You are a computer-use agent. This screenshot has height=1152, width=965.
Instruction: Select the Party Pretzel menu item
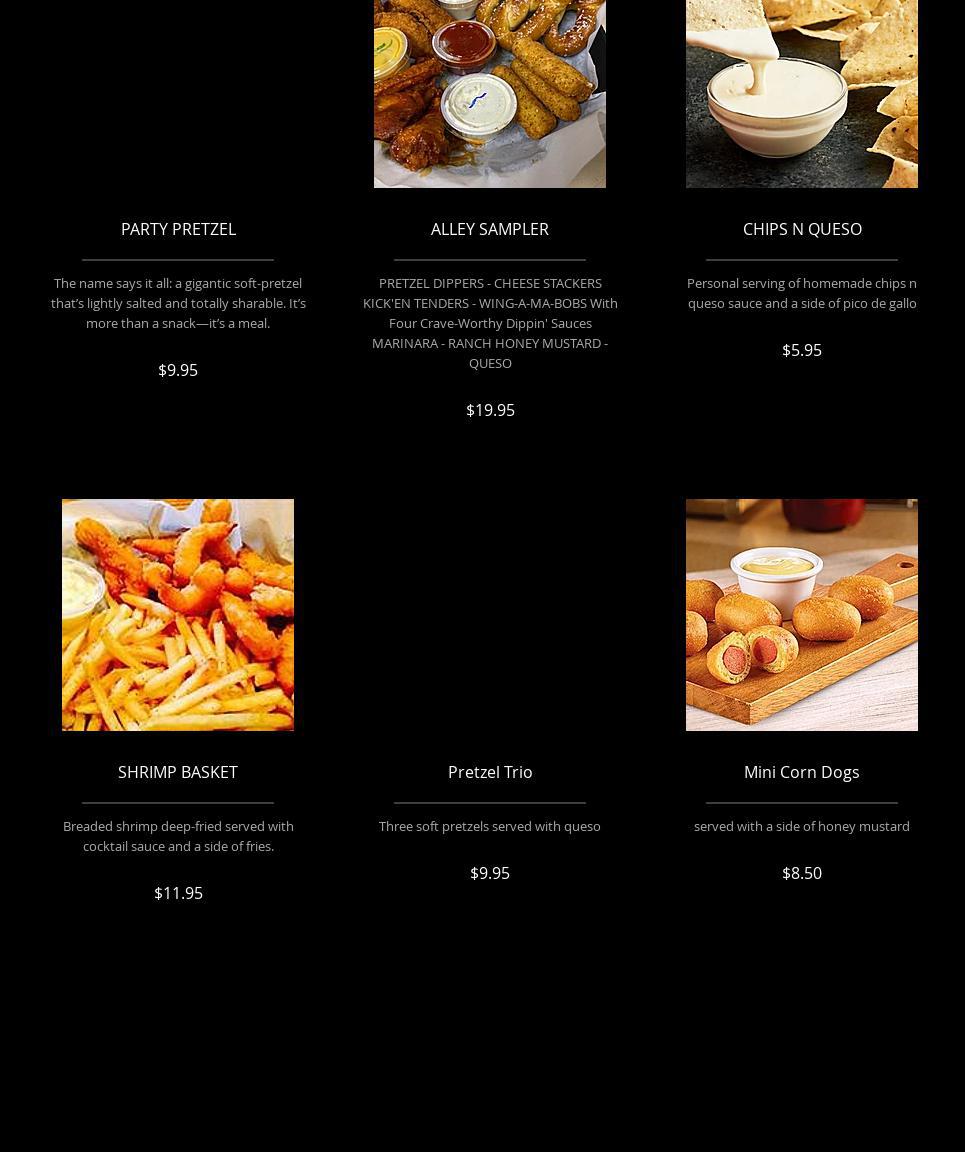tap(178, 229)
